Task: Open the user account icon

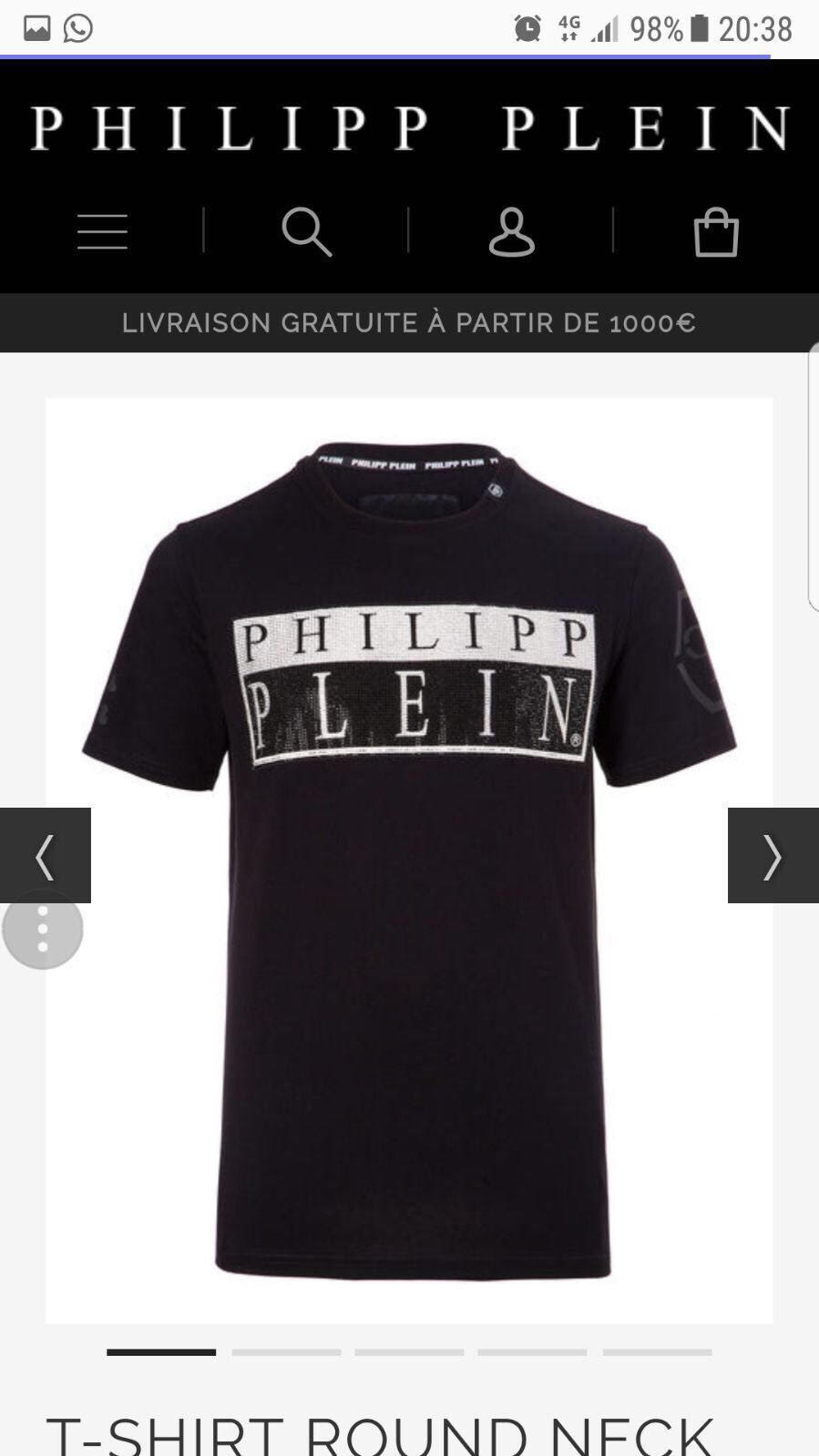Action: point(511,231)
